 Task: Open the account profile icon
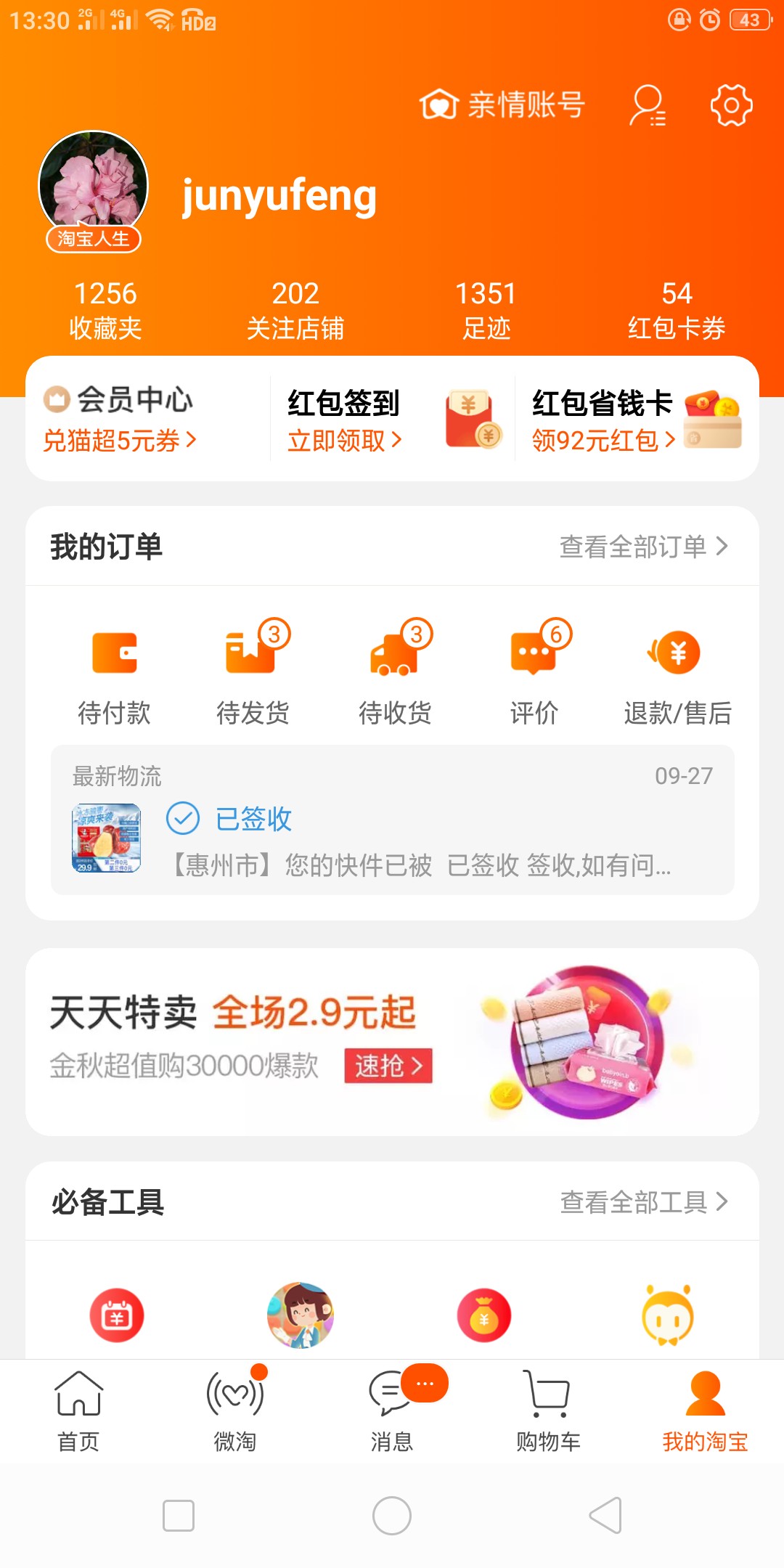tap(647, 105)
